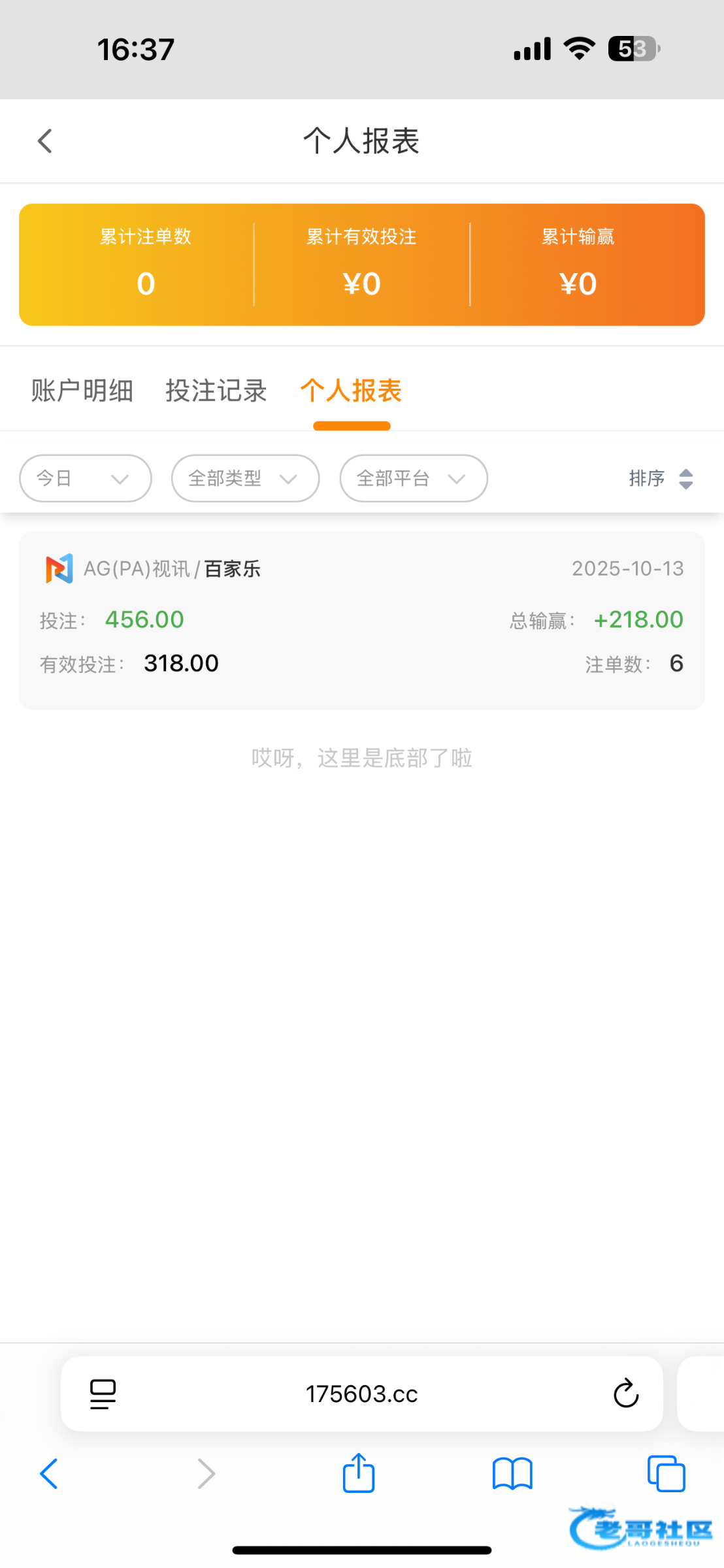Share this page from the browser toolbar

[x=359, y=1473]
